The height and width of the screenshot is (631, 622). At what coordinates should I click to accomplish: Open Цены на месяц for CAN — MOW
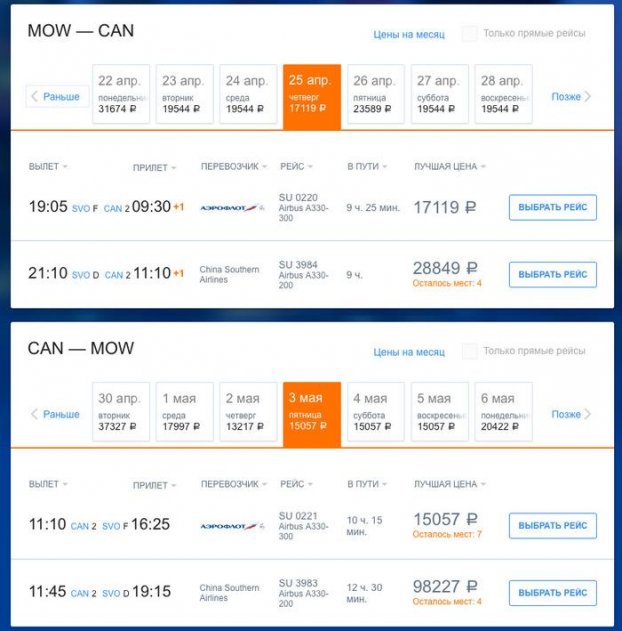(x=408, y=352)
